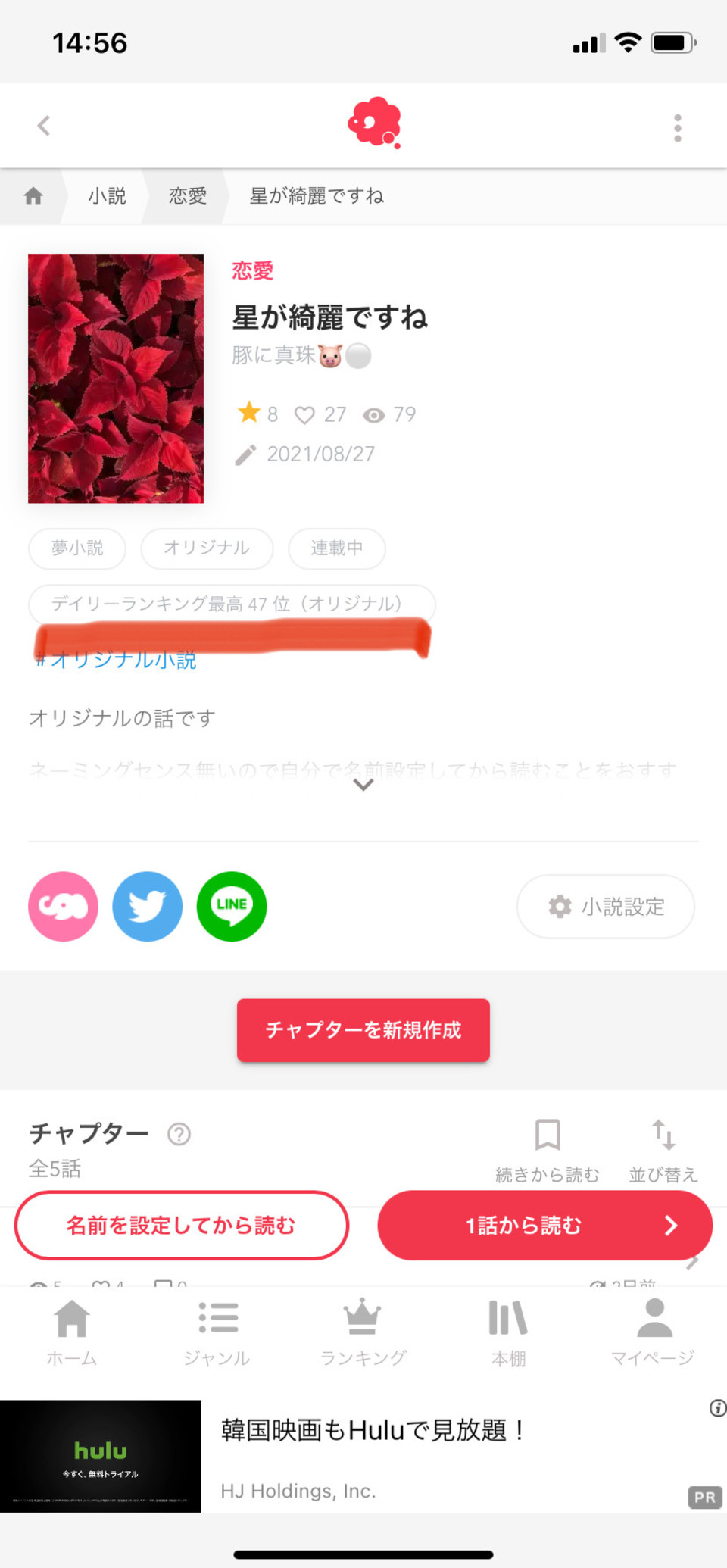Open 小説設定 settings

point(606,906)
